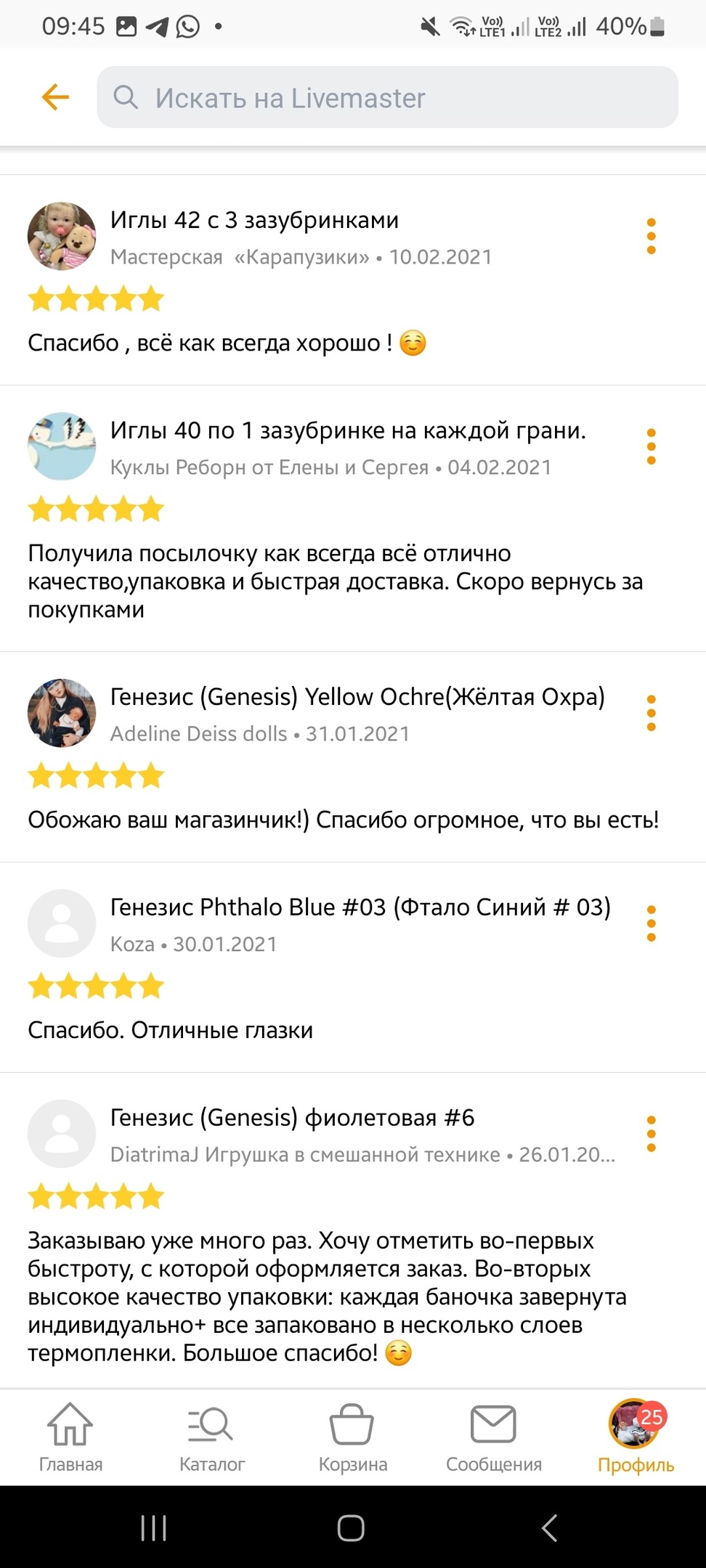Image resolution: width=706 pixels, height=1568 pixels.
Task: Open the Корзина tab
Action: click(352, 1438)
